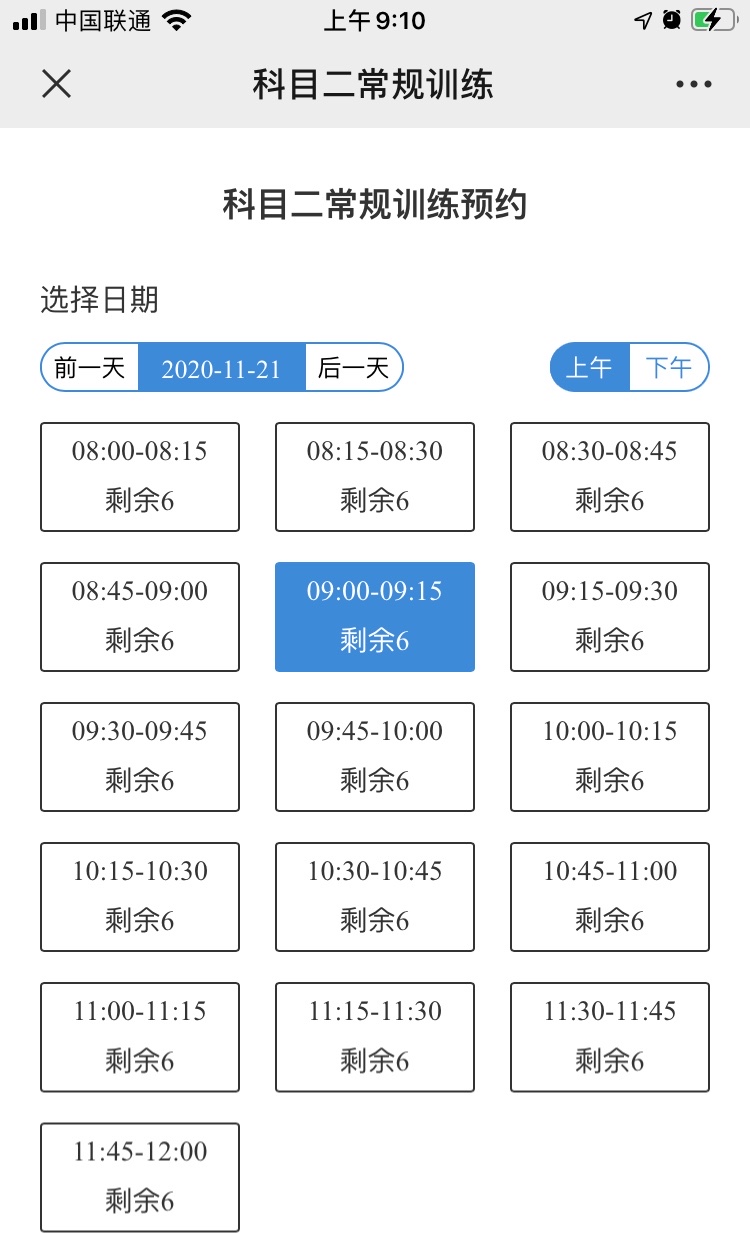This screenshot has height=1233, width=750.
Task: Select the 上午 morning segment
Action: click(x=590, y=368)
